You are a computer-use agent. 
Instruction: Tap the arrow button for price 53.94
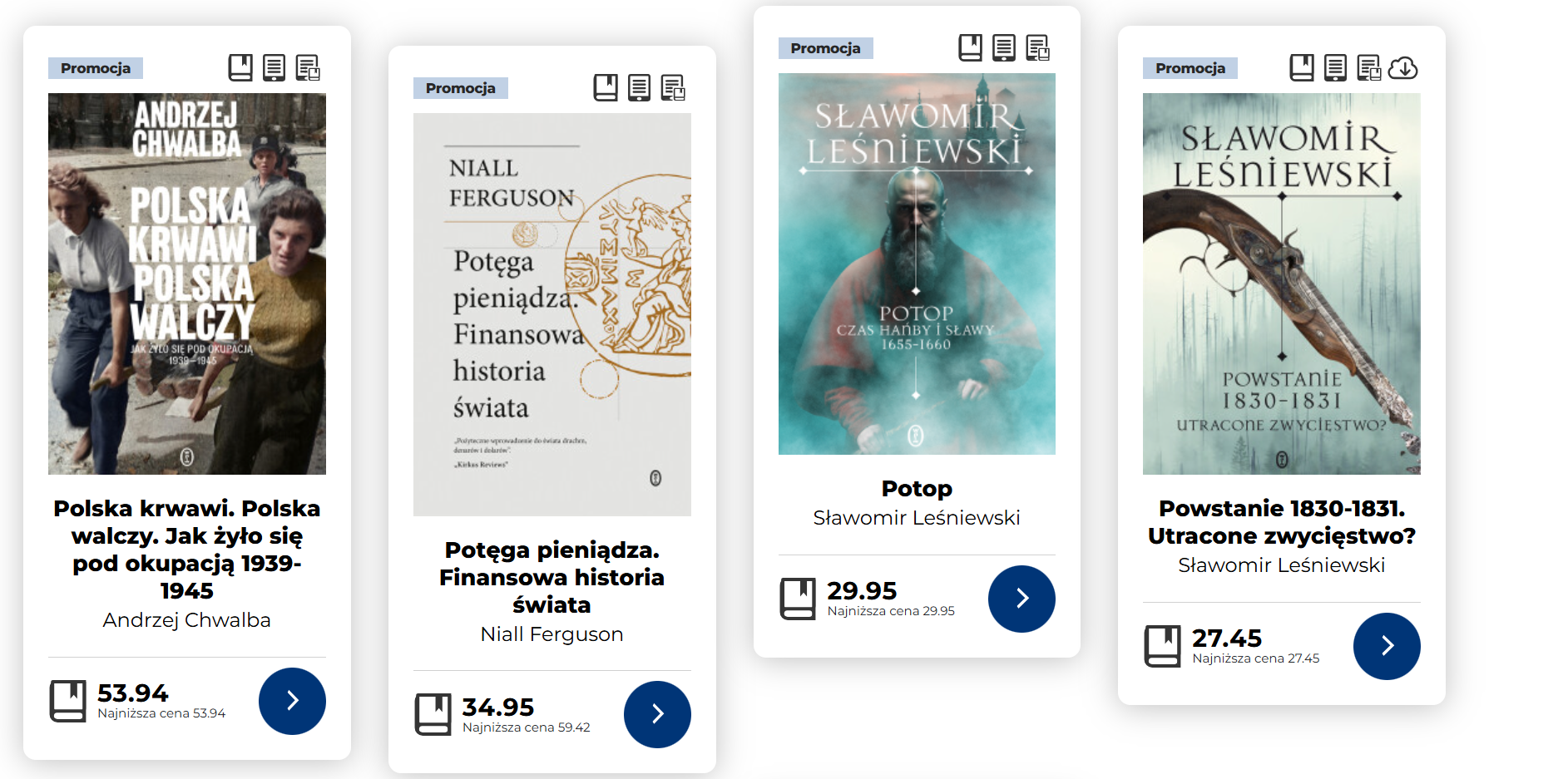tap(292, 701)
